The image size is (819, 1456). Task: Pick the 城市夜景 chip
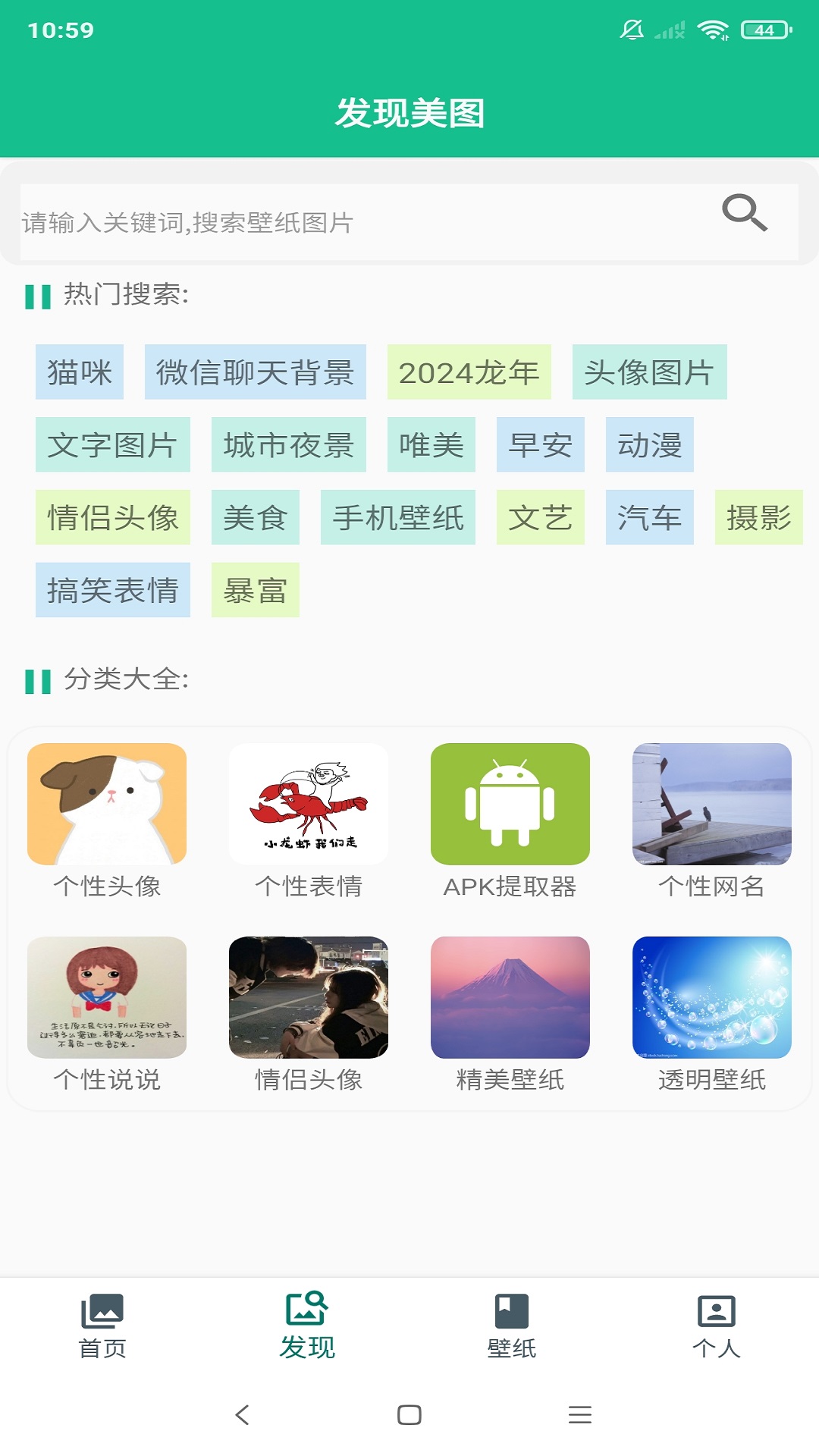pos(288,445)
